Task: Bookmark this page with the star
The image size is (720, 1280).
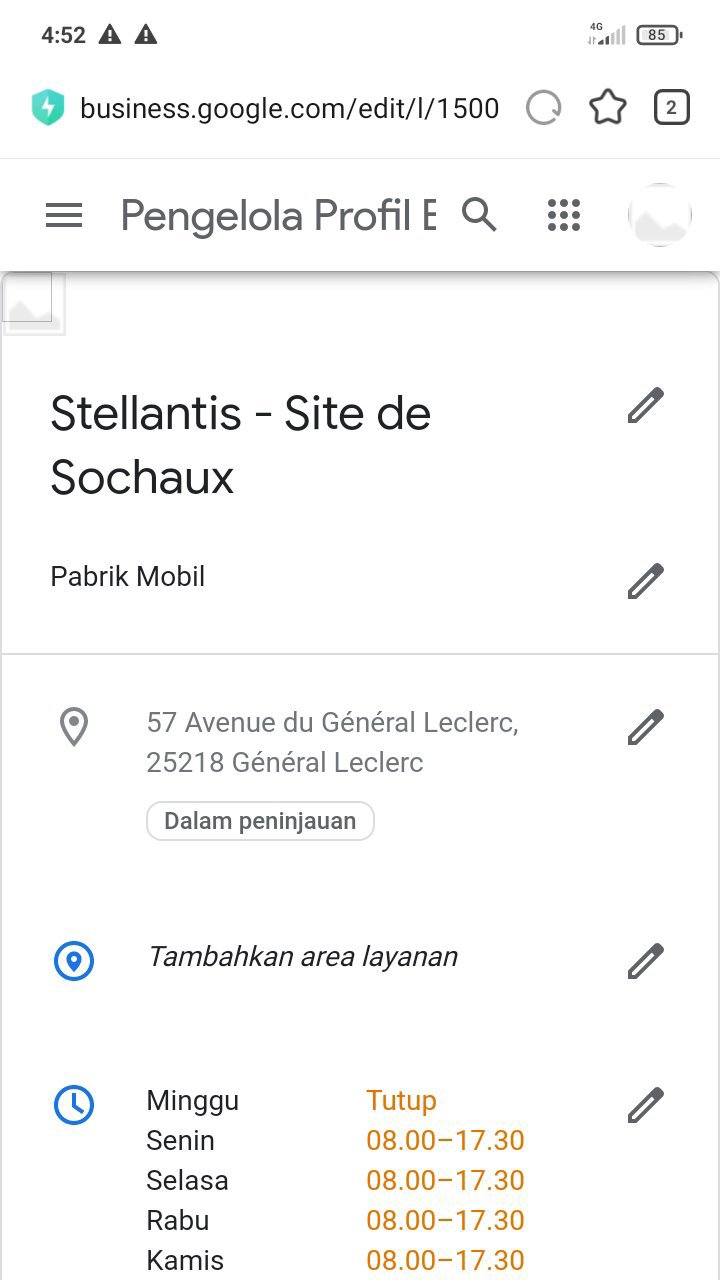Action: (607, 108)
